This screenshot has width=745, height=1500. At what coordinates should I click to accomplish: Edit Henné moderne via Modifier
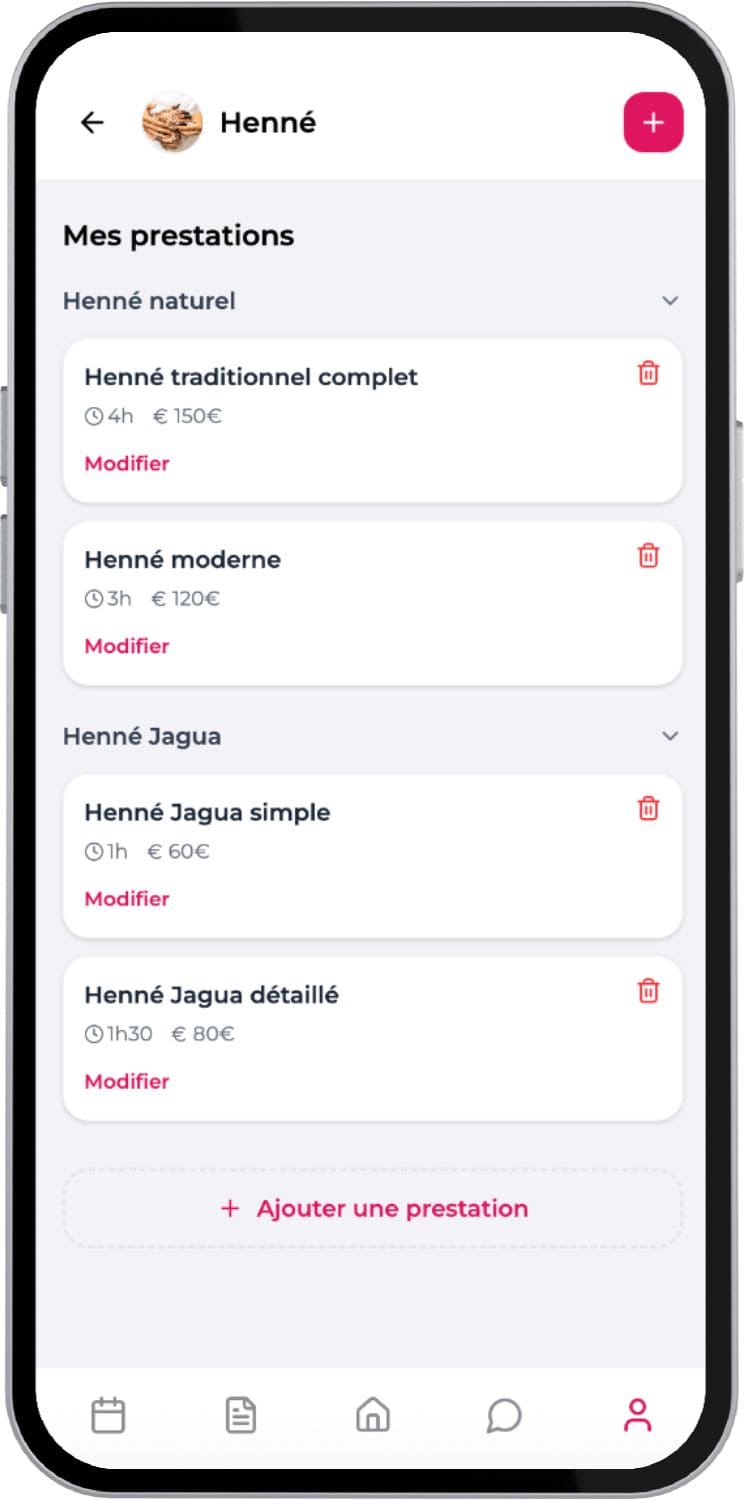(x=127, y=646)
